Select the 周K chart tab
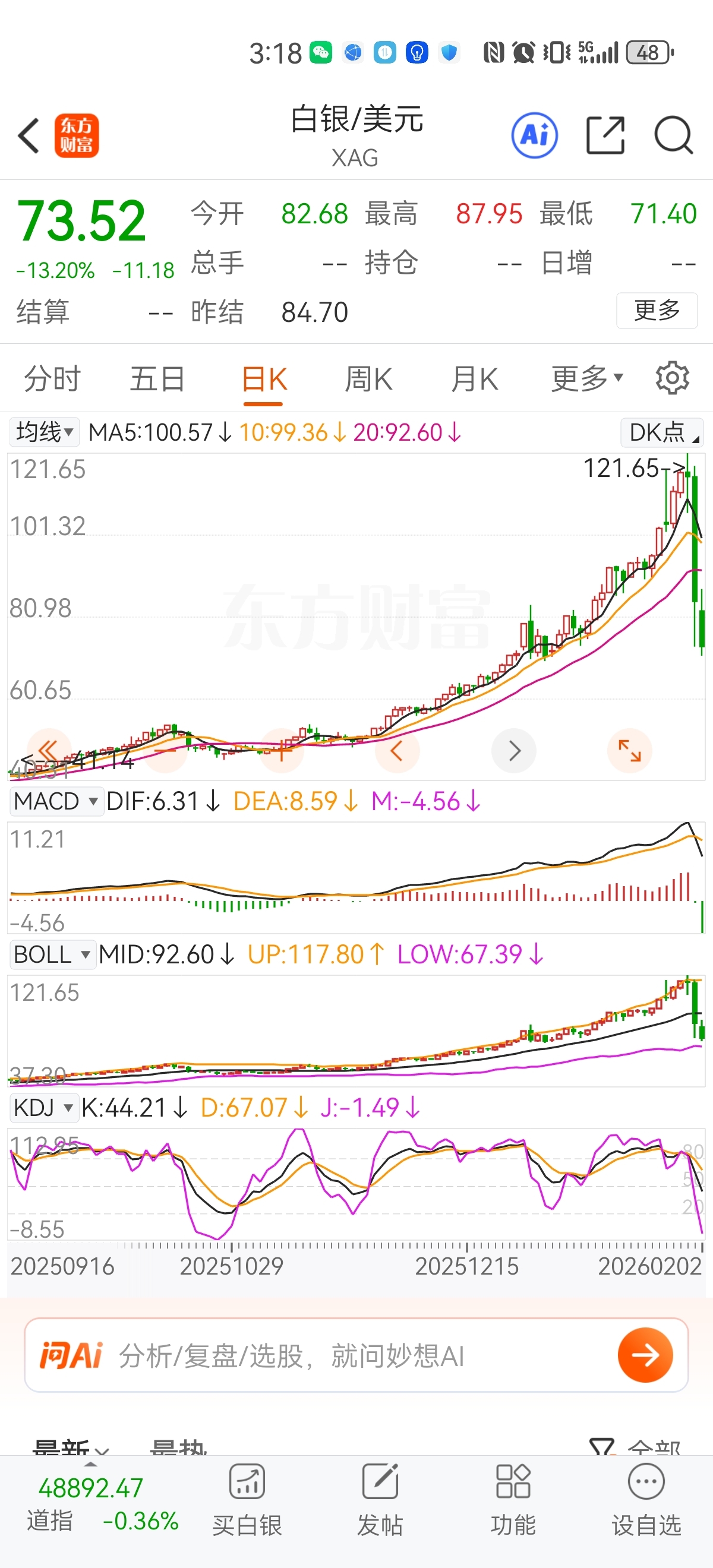The width and height of the screenshot is (713, 1568). pos(368,379)
